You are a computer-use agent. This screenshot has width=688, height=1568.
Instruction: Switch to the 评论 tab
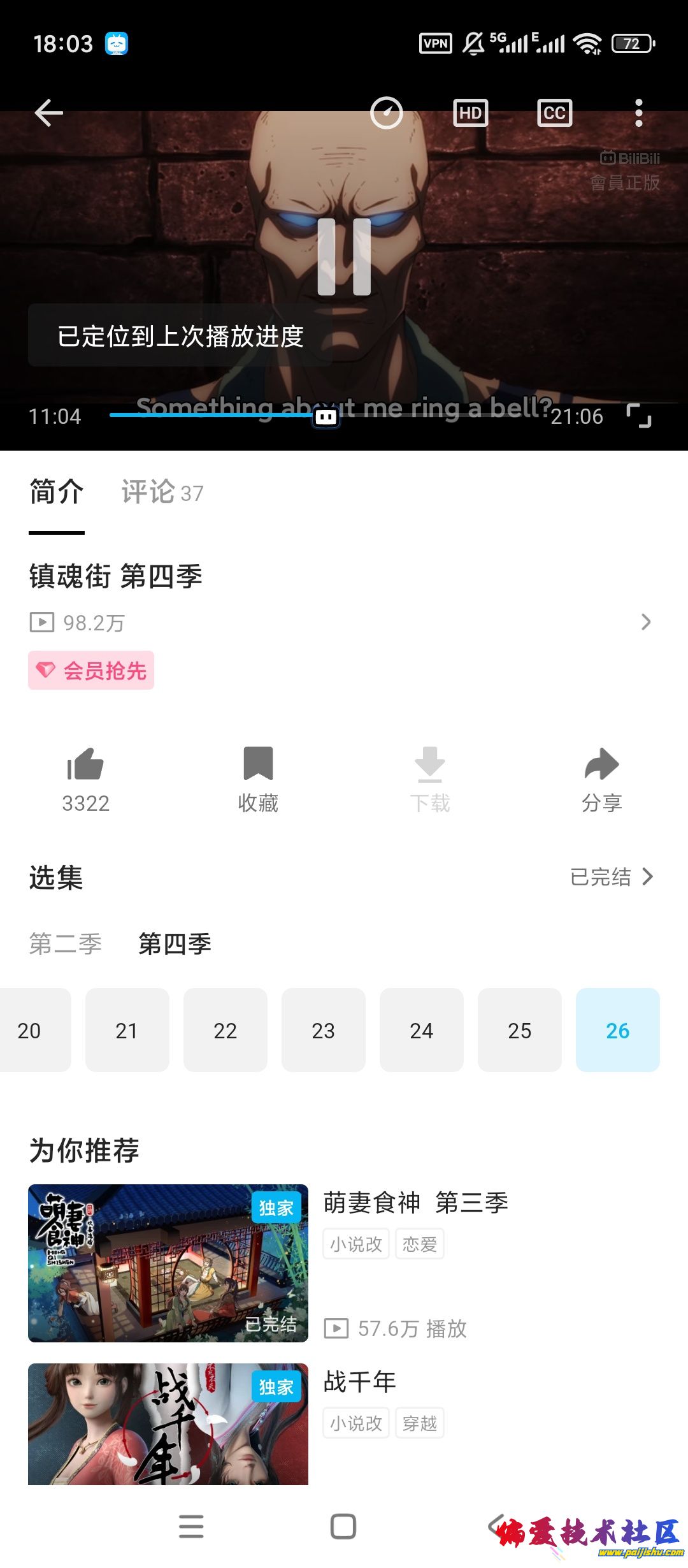[x=162, y=493]
